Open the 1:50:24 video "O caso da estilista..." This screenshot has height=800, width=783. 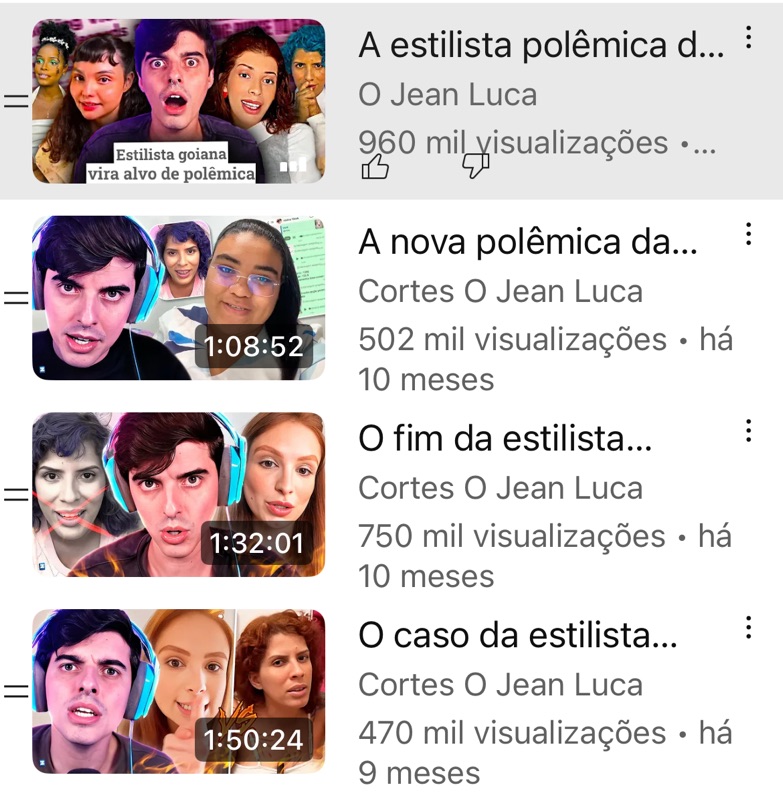pyautogui.click(x=179, y=691)
